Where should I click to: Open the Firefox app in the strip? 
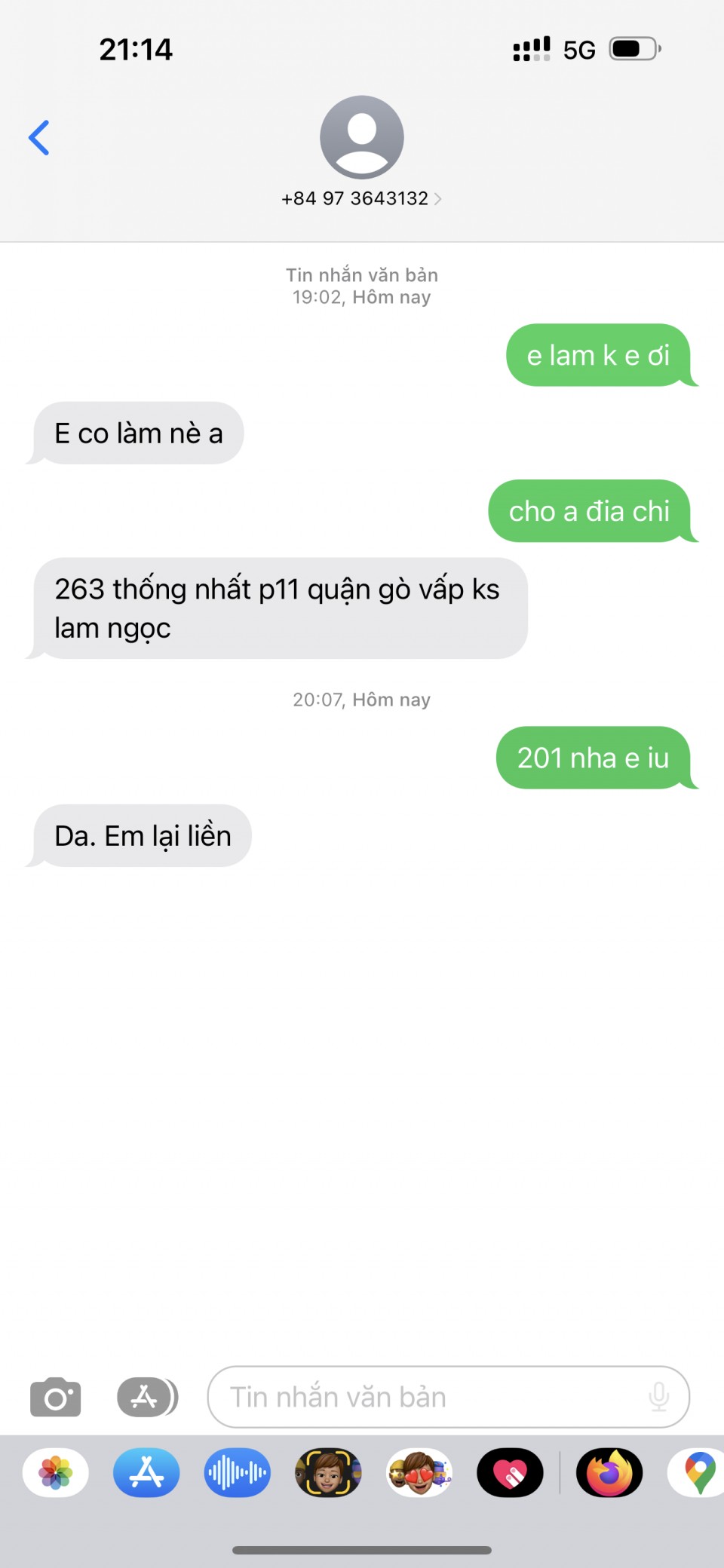609,1472
